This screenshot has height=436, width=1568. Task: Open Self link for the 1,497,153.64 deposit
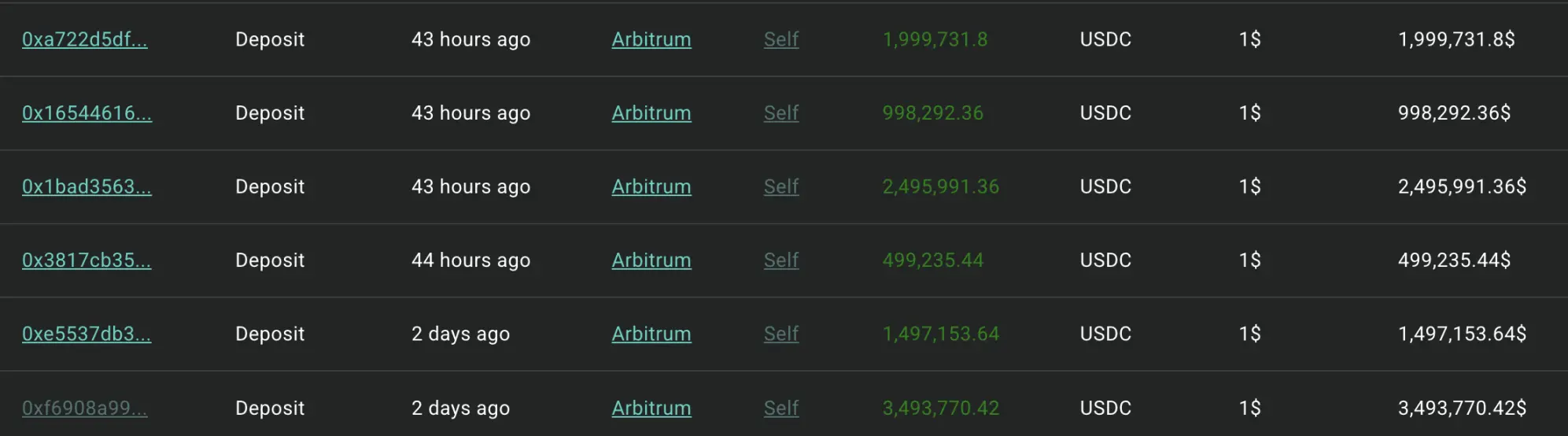[x=781, y=334]
